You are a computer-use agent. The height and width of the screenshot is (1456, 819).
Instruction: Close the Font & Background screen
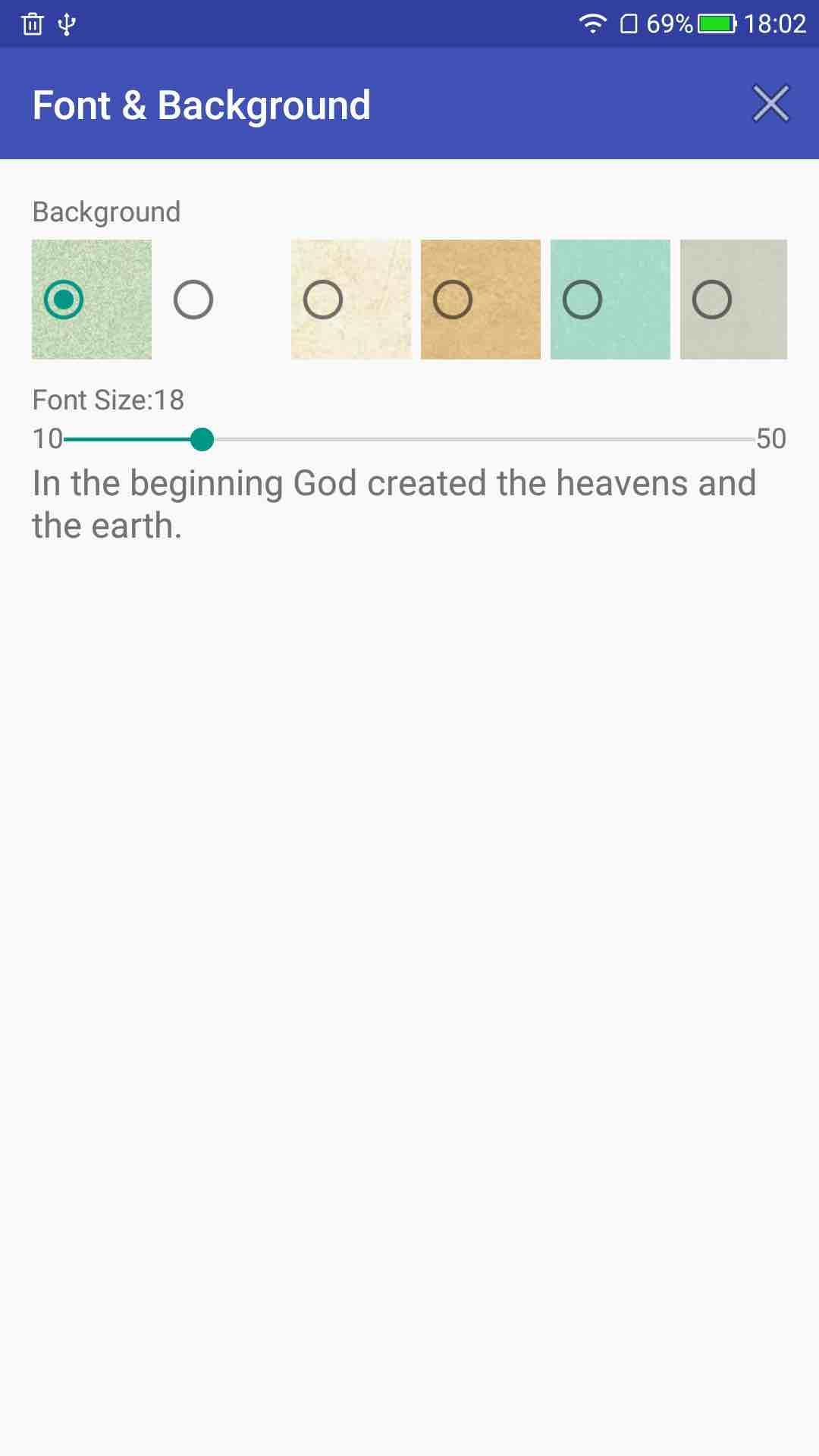(x=770, y=104)
